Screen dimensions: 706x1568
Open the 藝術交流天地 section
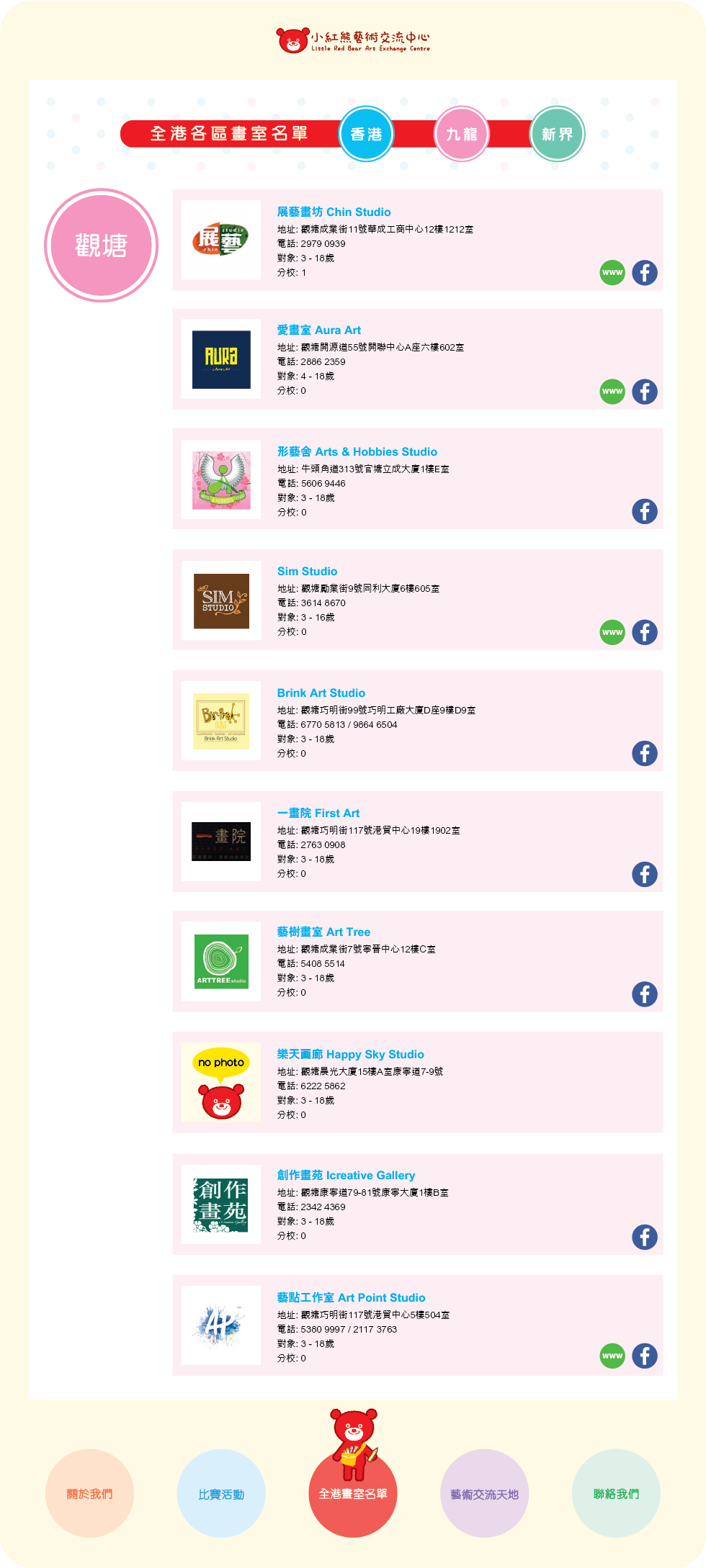[x=484, y=1494]
